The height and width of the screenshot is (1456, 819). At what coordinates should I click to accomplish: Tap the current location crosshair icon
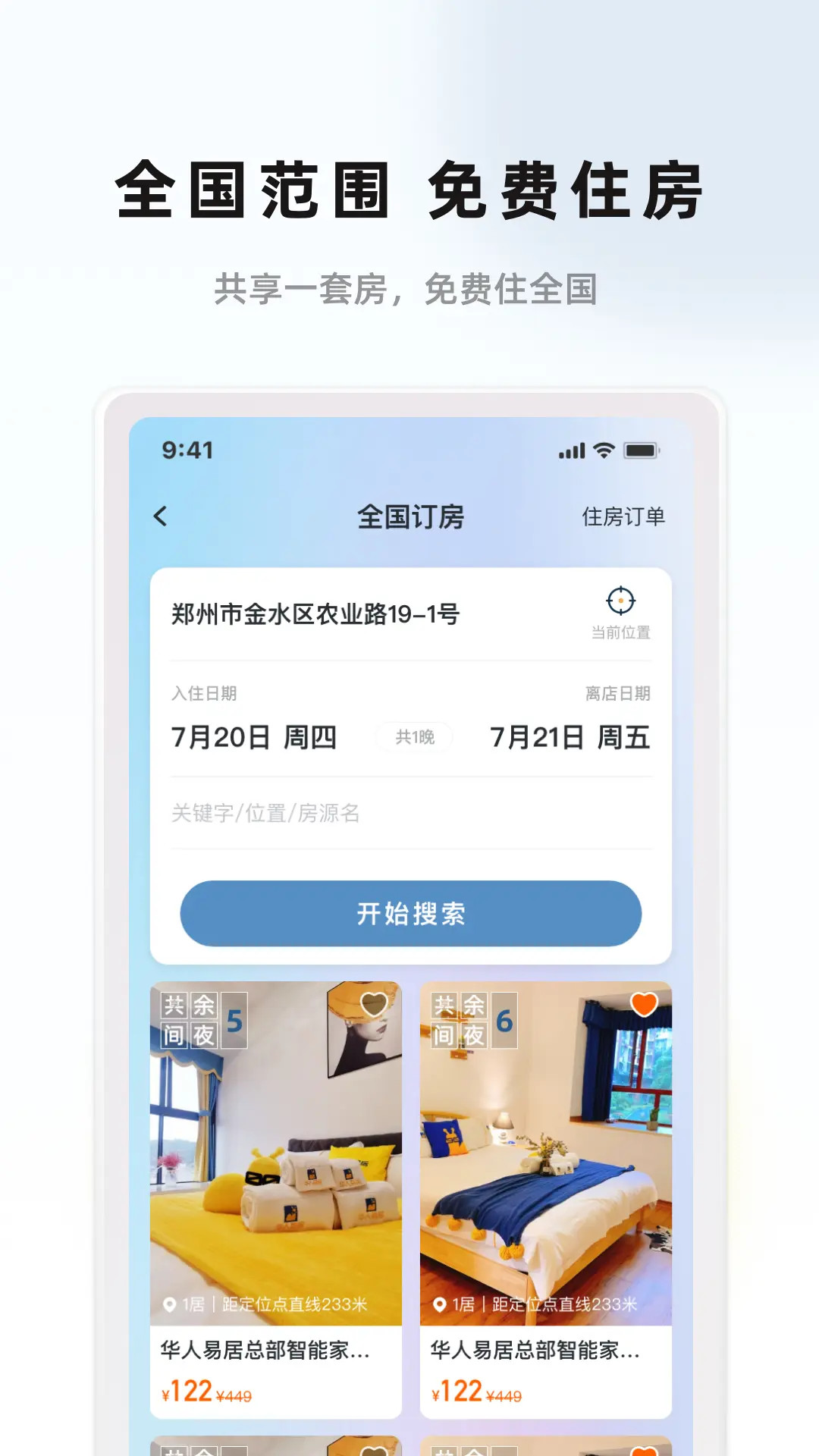[620, 601]
